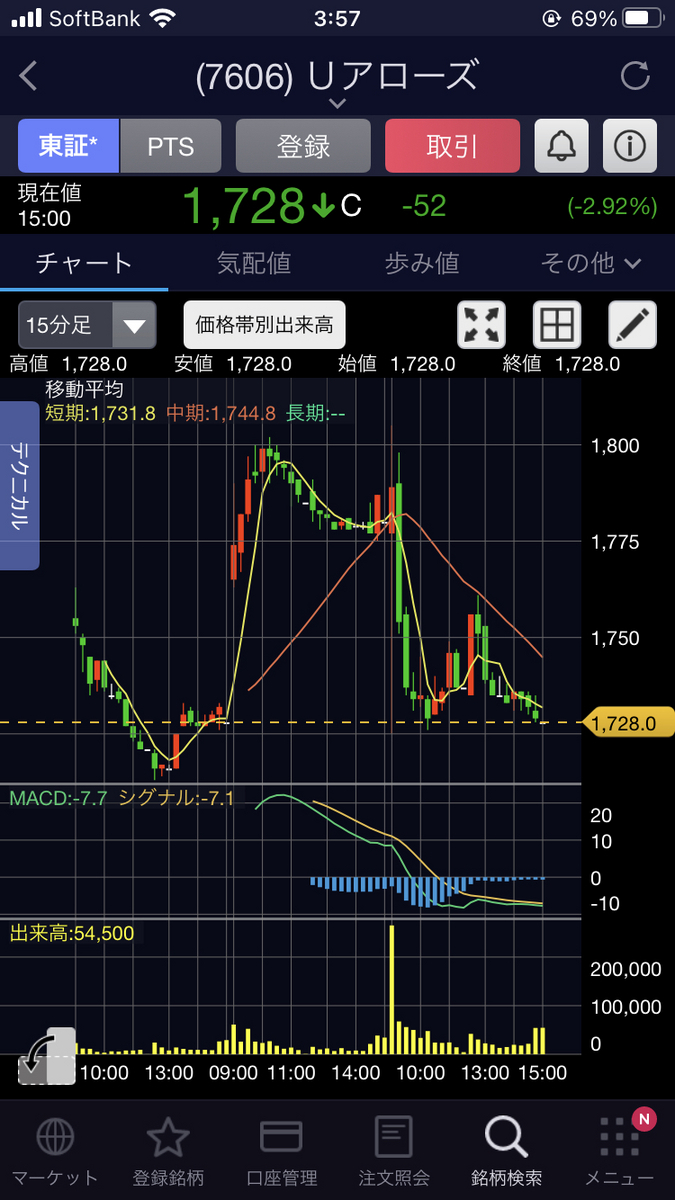Open the price alert bell
Screen dimensions: 675x1200
click(562, 147)
